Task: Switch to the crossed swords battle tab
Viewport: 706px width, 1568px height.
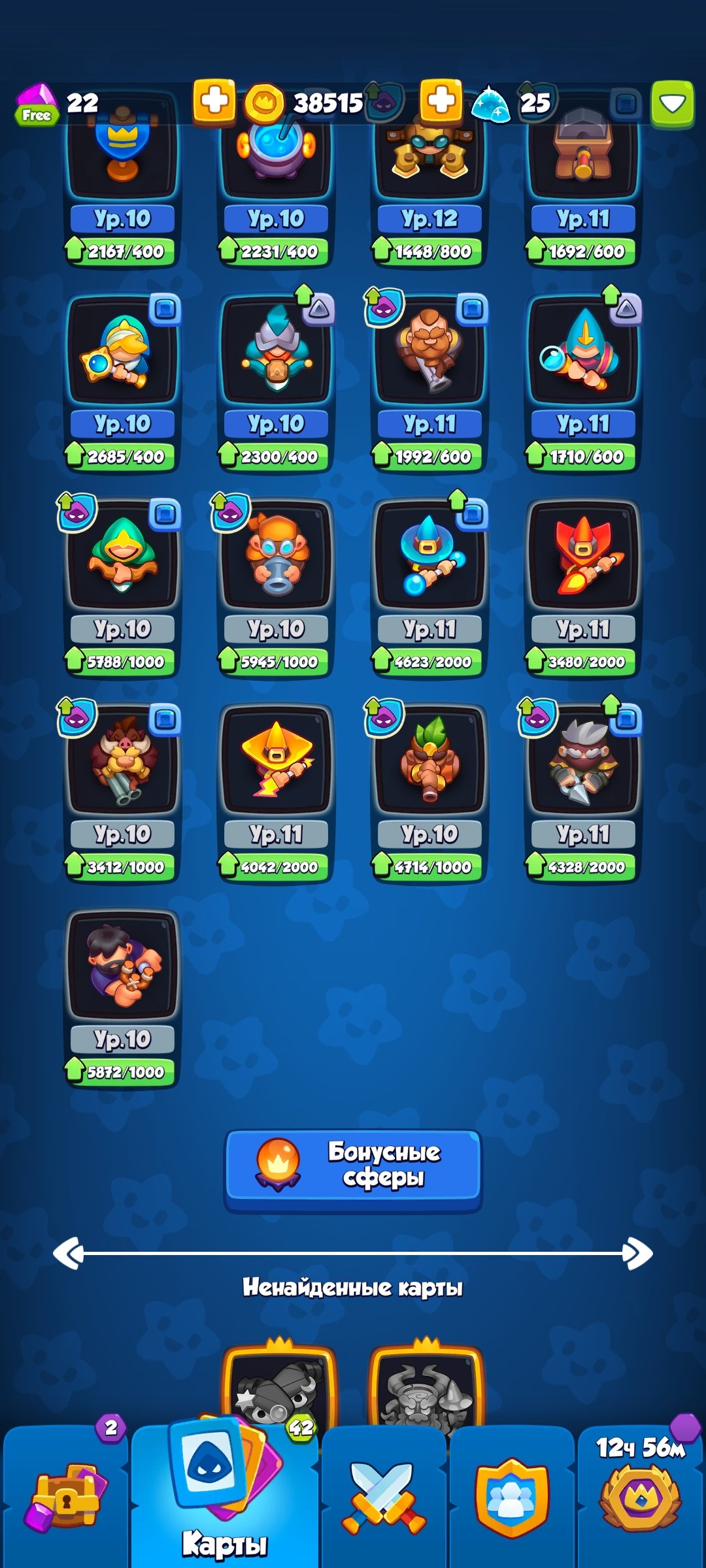Action: click(384, 1496)
